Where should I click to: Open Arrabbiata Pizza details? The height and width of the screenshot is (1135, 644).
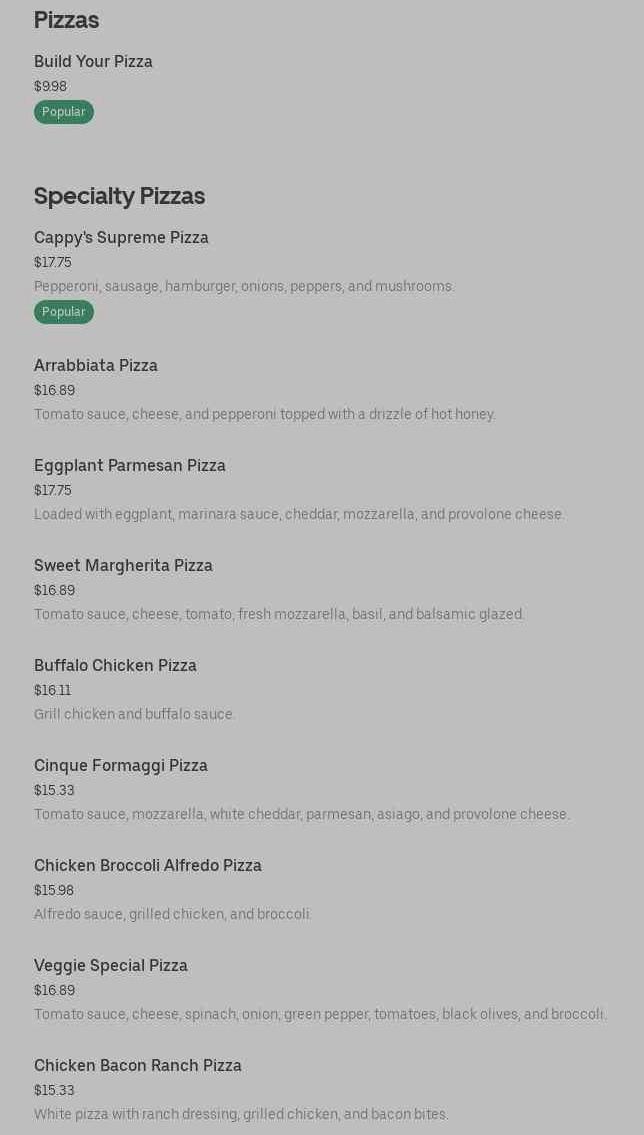click(x=96, y=366)
